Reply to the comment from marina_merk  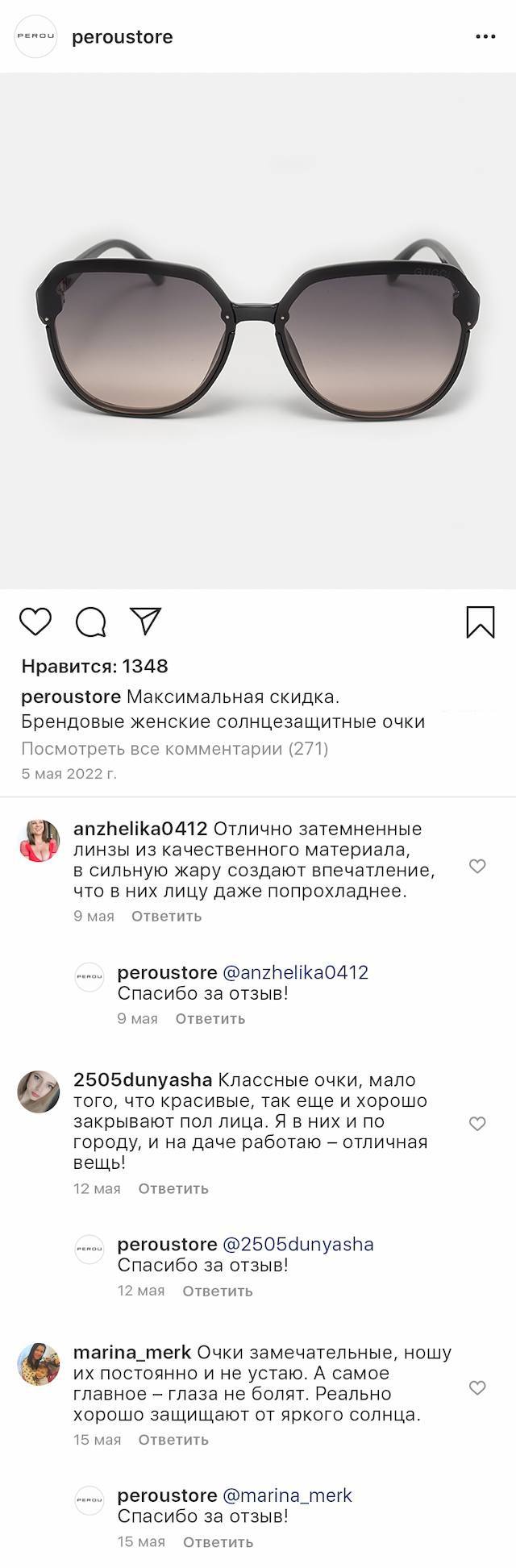point(173,1439)
